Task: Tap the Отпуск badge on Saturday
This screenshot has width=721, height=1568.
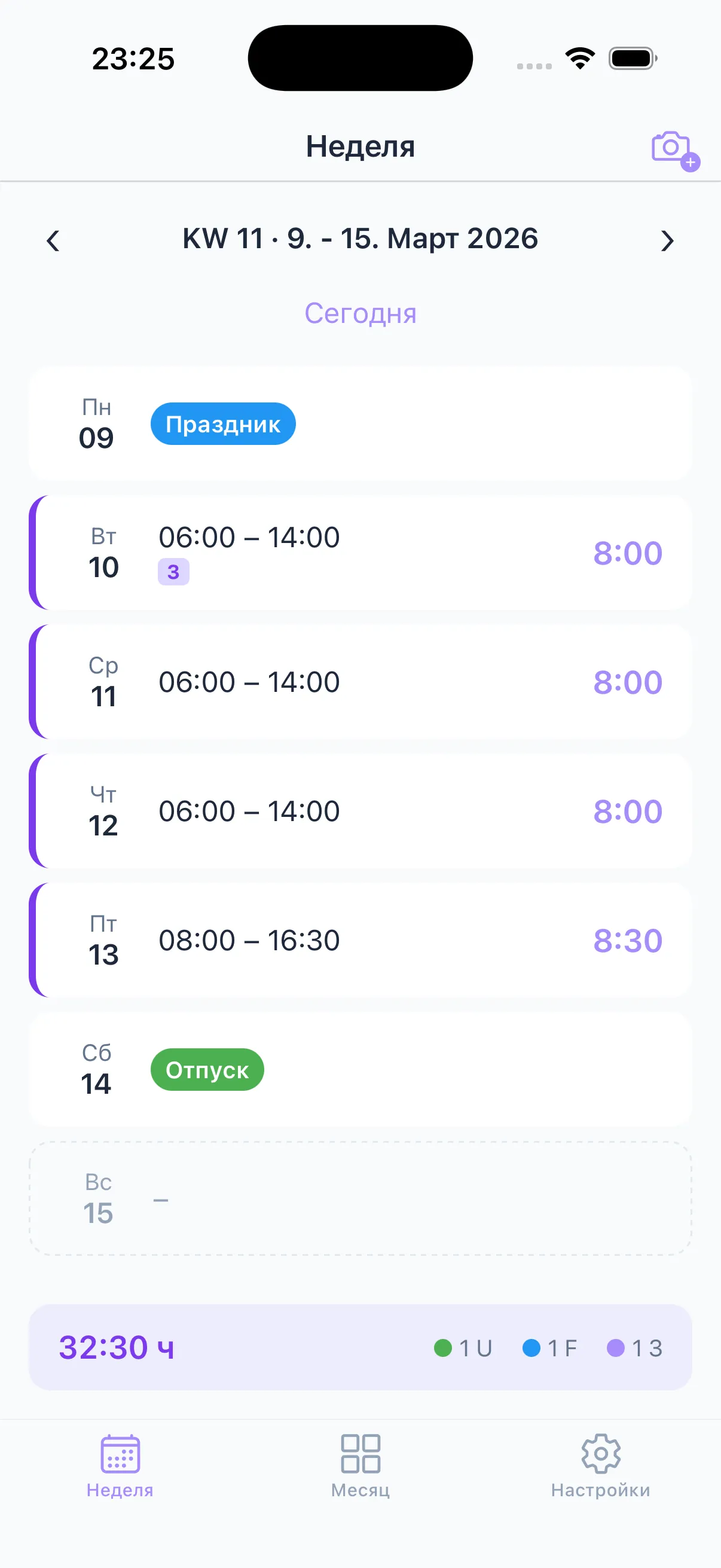Action: [x=207, y=1069]
